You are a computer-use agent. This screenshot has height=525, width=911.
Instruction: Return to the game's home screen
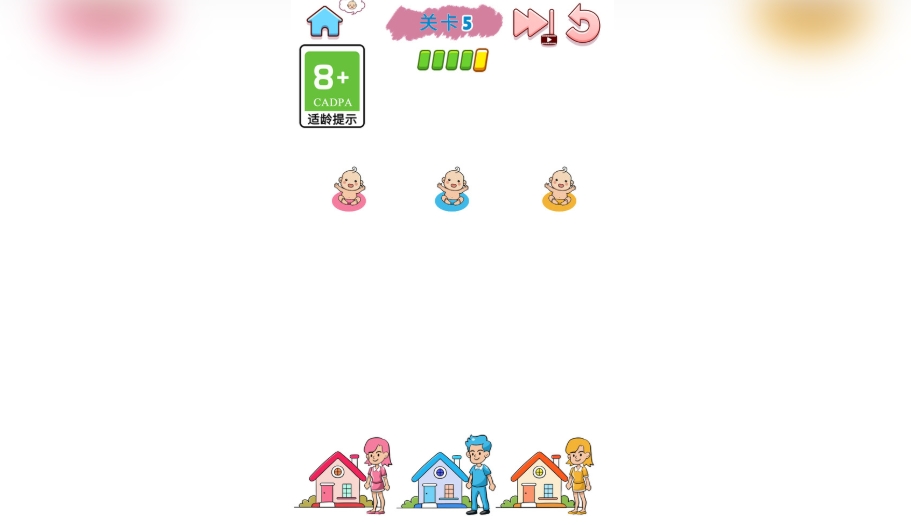coord(324,22)
